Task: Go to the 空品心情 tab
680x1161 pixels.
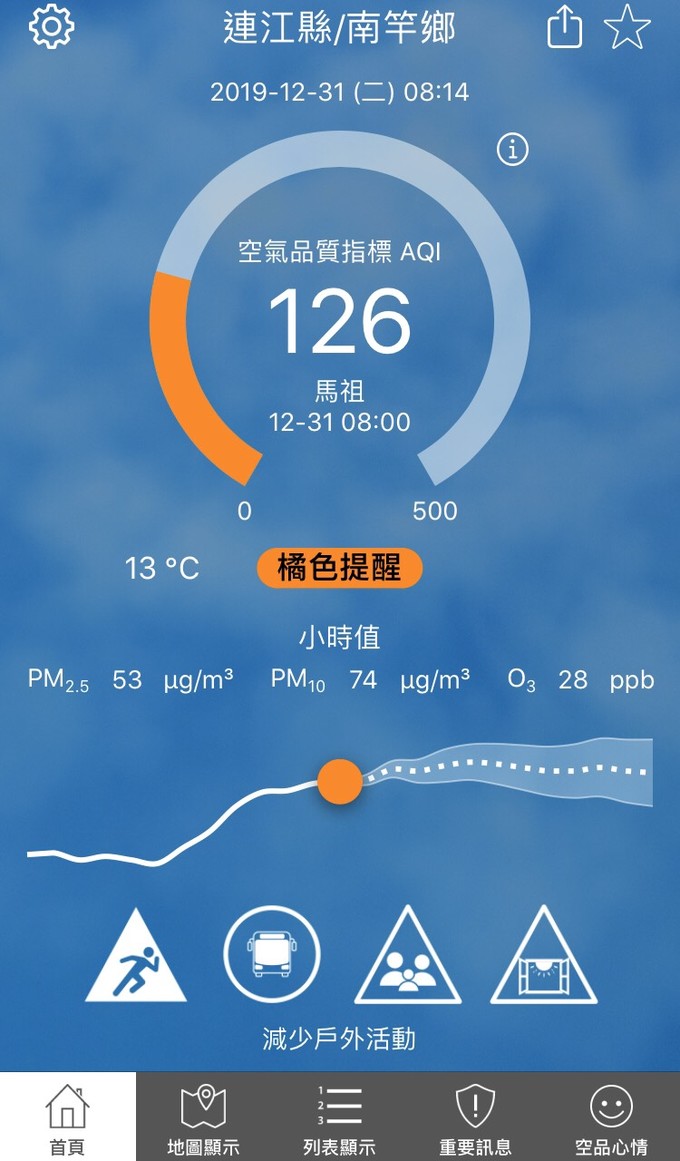Action: coord(611,1118)
